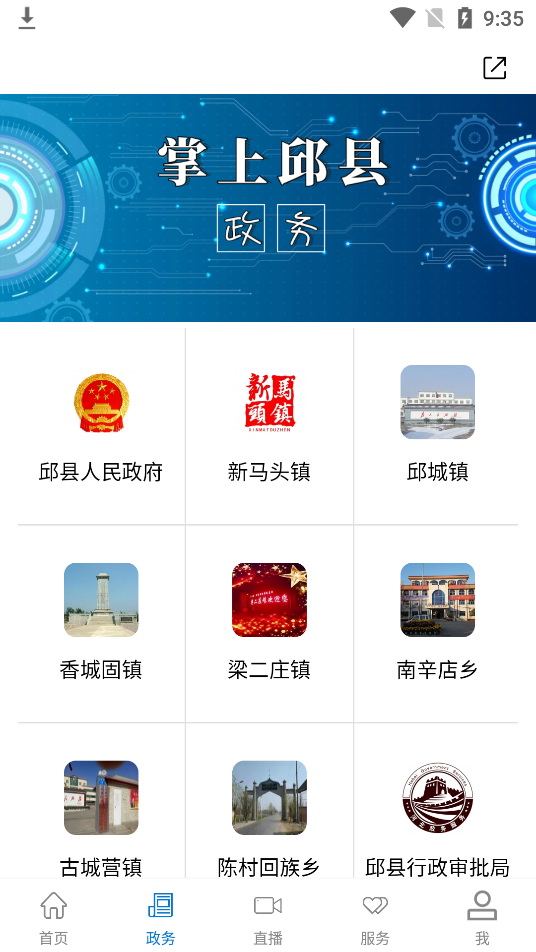Open 邱县人民政府 page

coord(101,426)
